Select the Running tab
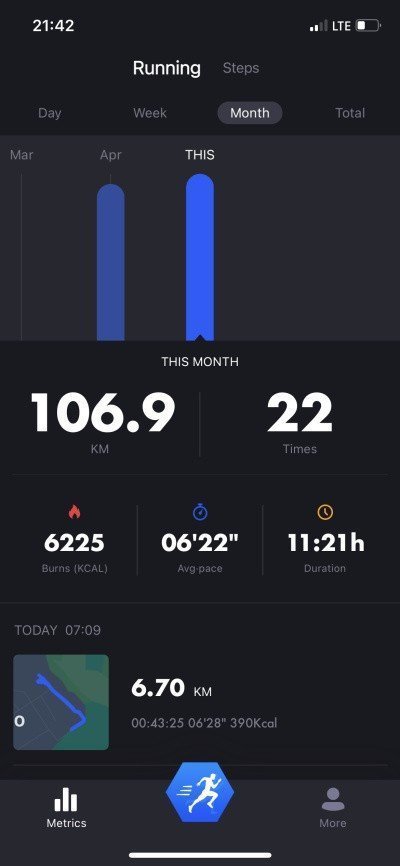400x866 pixels. (167, 68)
